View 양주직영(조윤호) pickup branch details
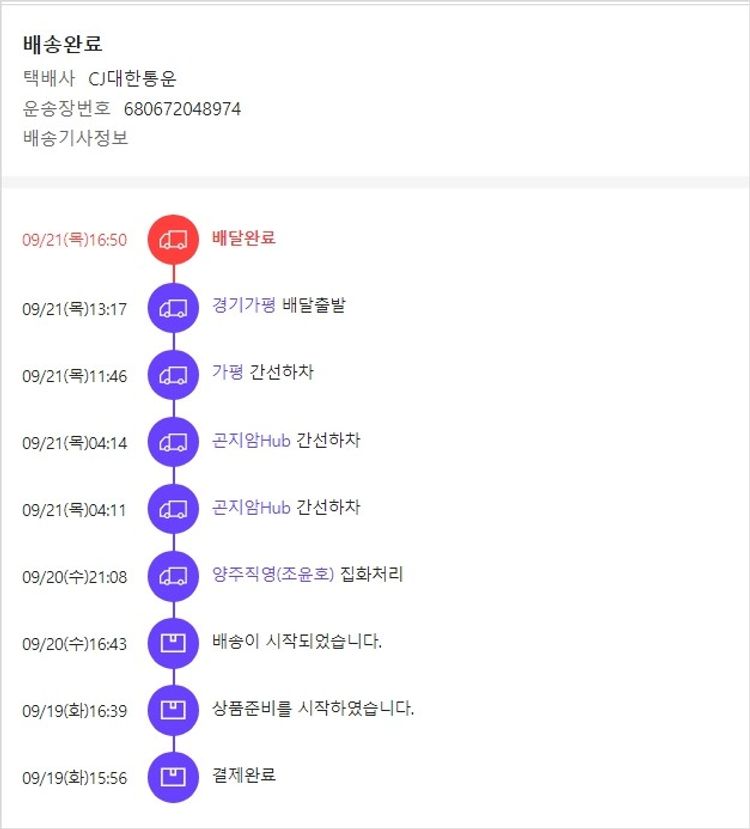The height and width of the screenshot is (829, 750). [x=271, y=575]
